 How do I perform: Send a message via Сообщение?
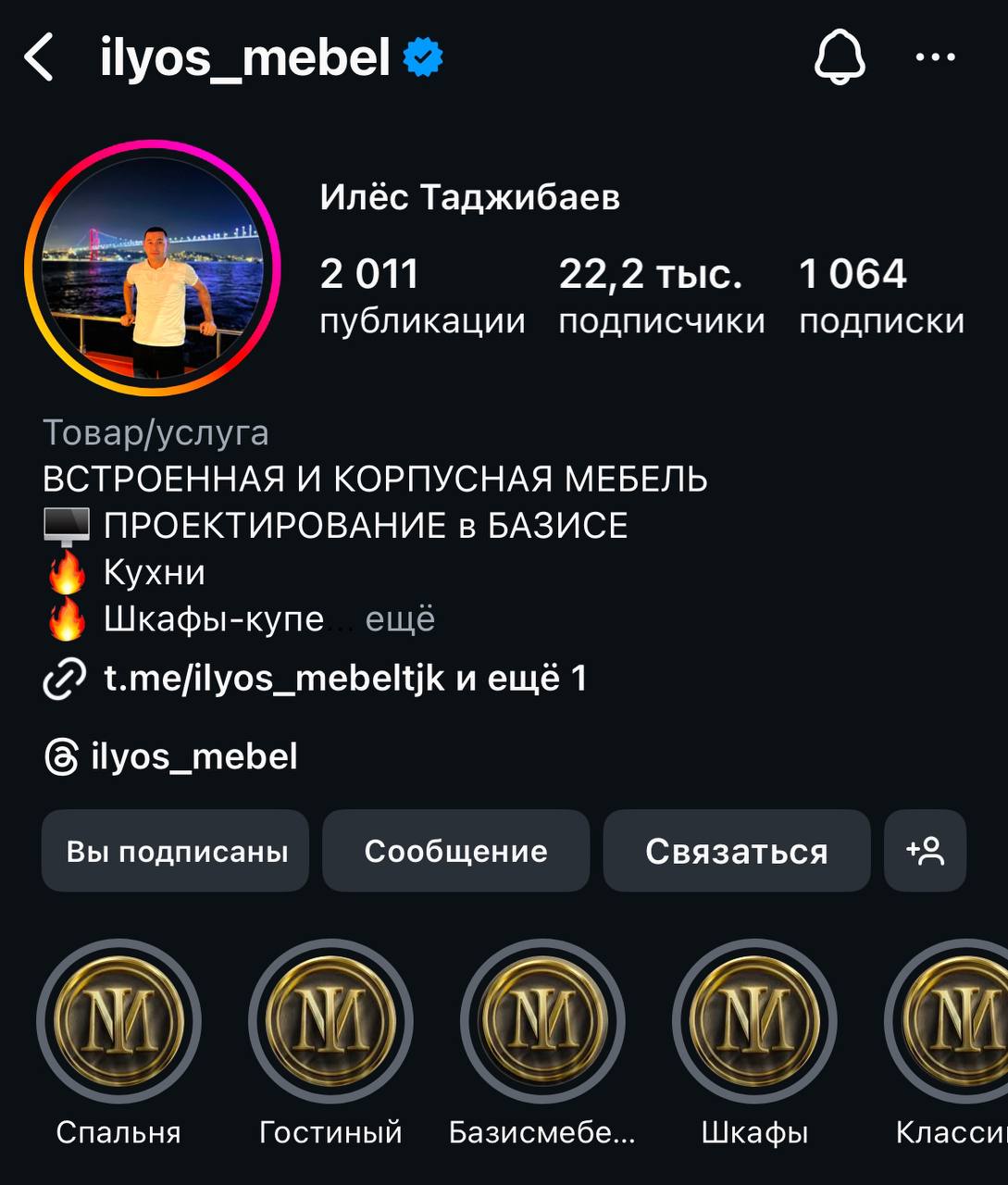pos(456,851)
